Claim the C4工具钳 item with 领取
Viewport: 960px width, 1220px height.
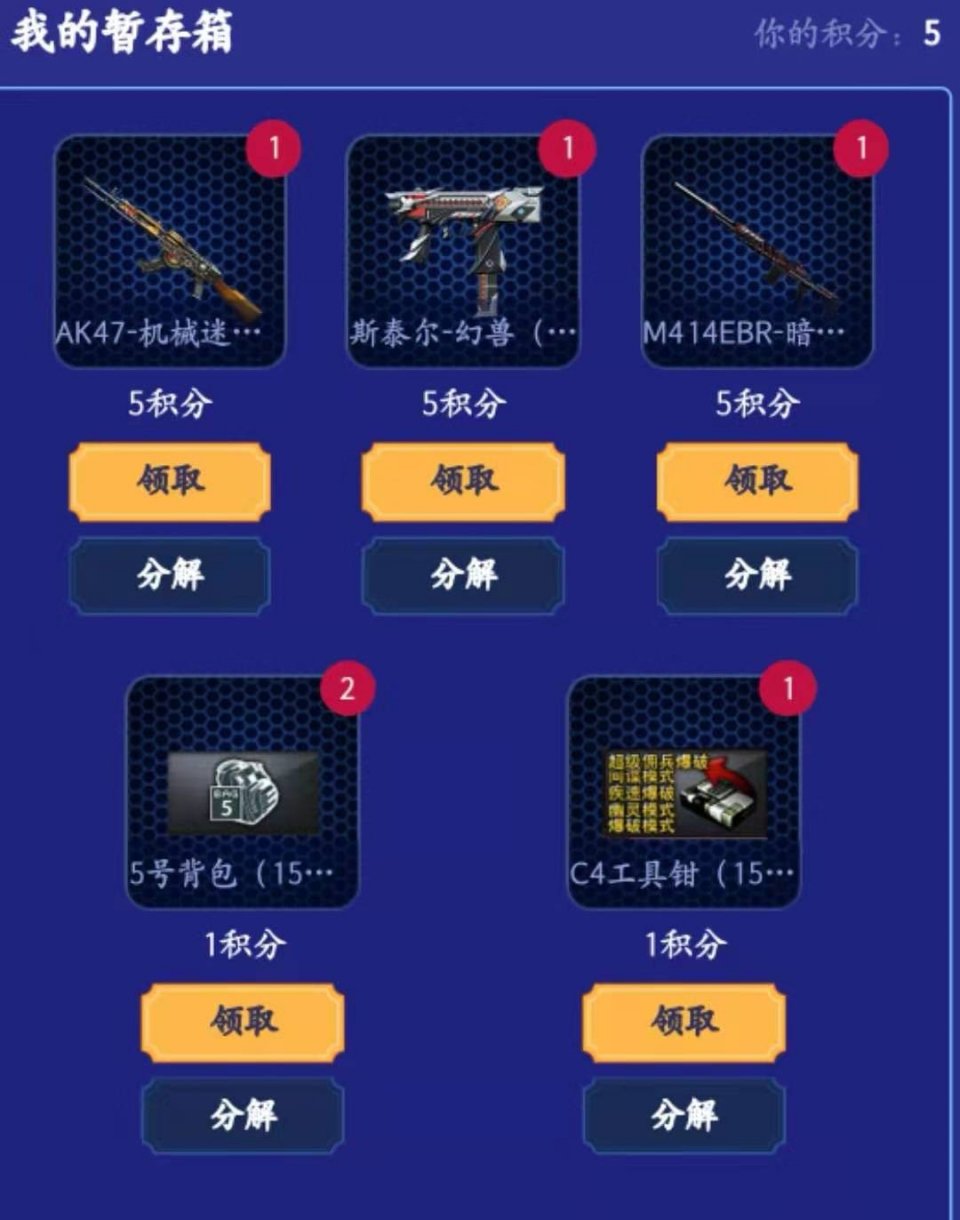(x=684, y=1021)
